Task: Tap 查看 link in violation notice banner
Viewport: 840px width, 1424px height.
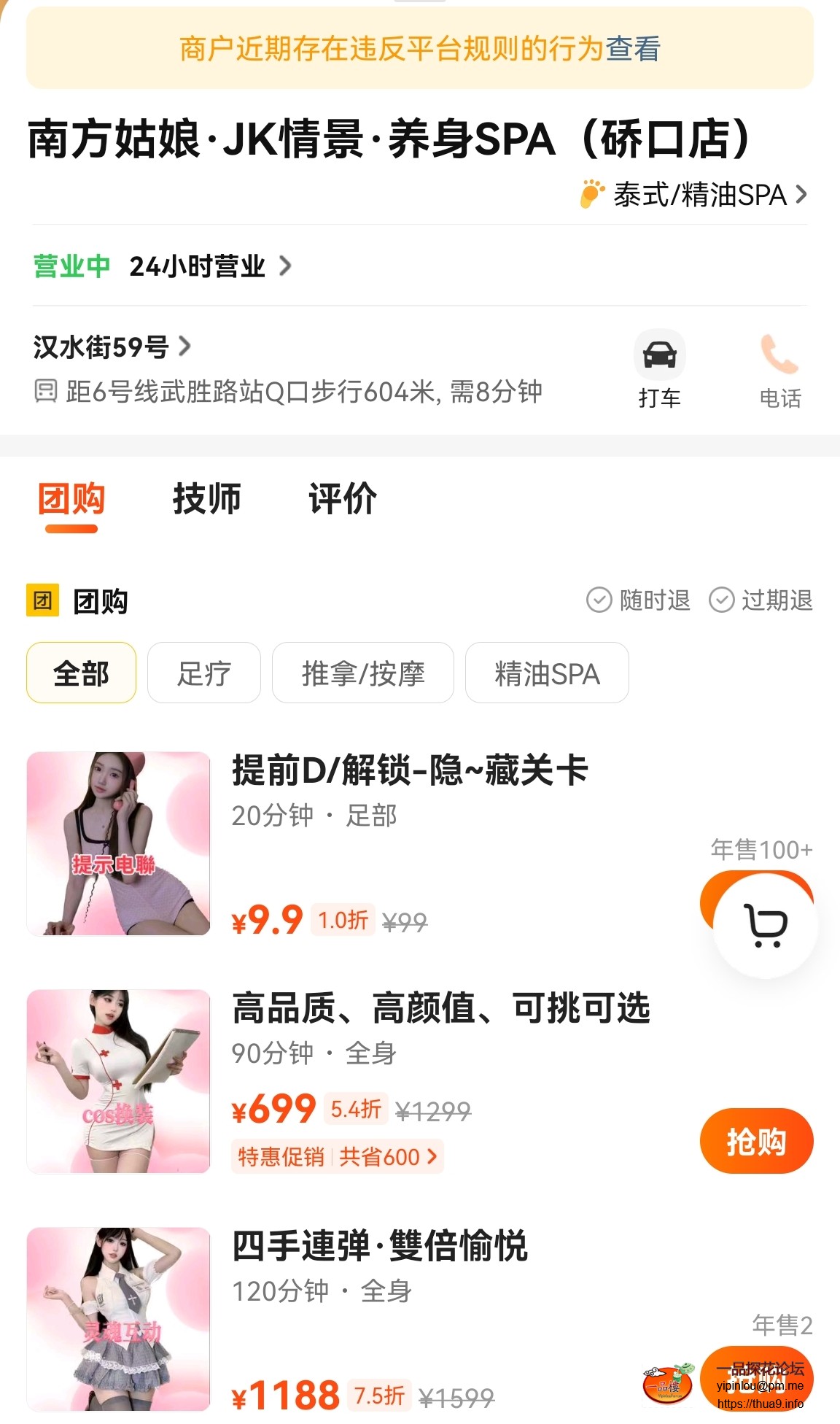Action: point(633,49)
